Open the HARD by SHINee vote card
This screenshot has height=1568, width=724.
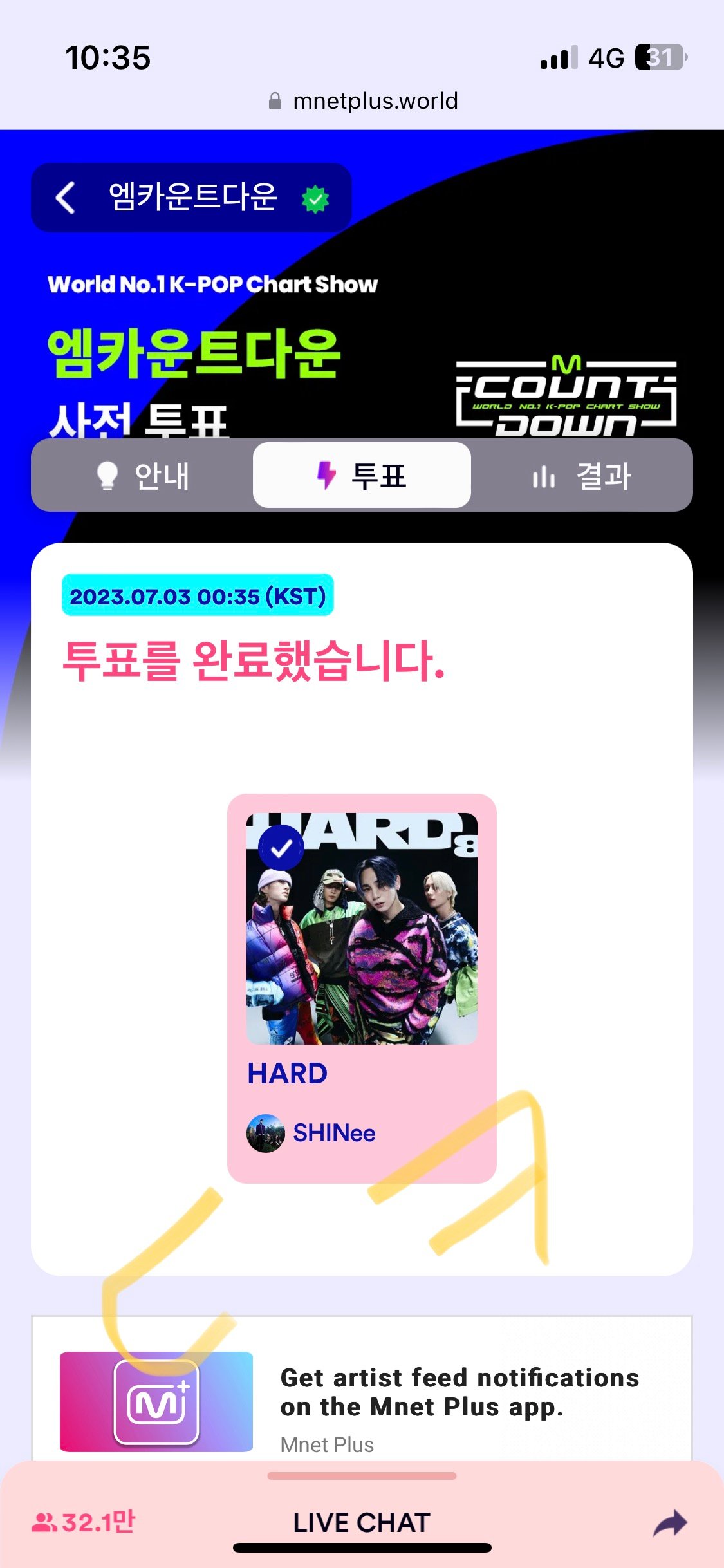(x=362, y=988)
